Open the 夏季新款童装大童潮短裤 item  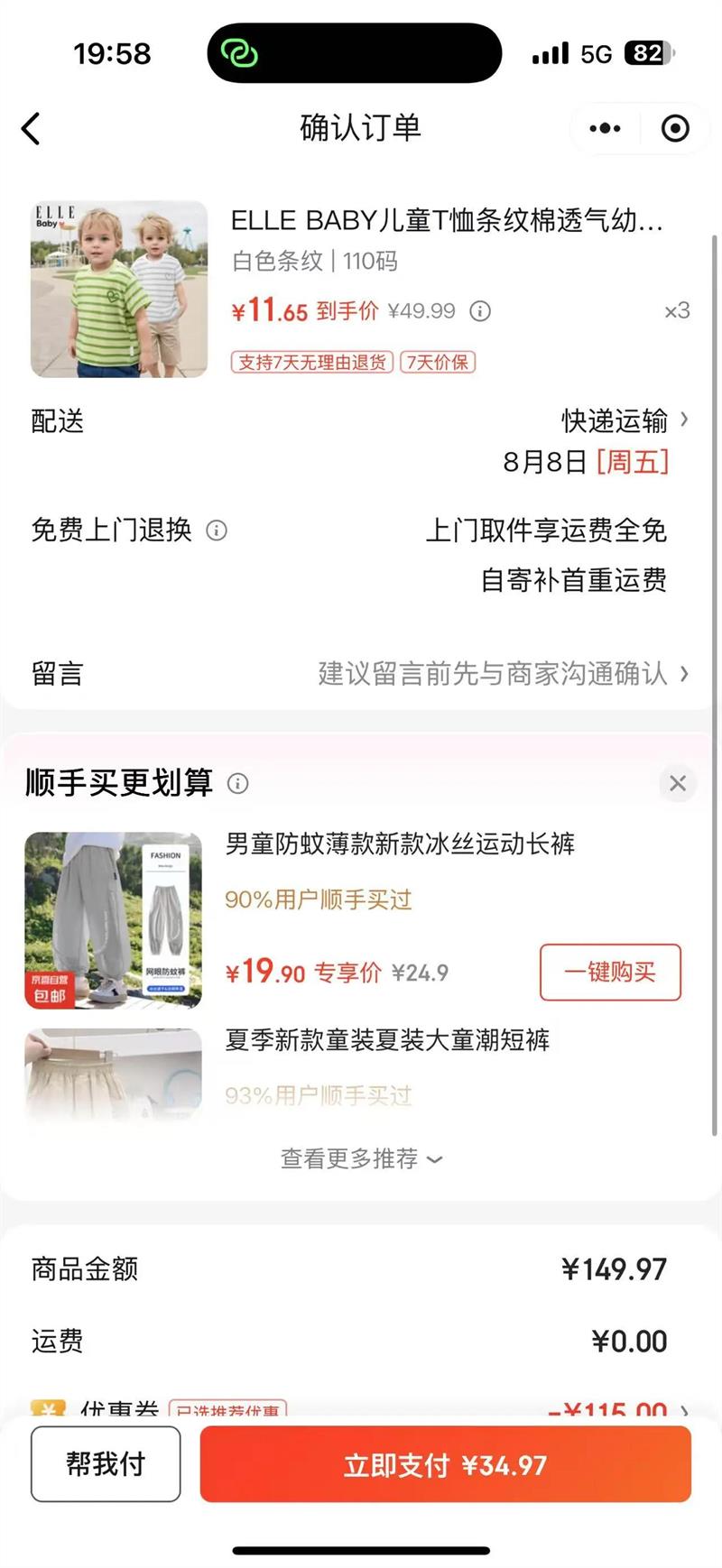[x=387, y=1040]
